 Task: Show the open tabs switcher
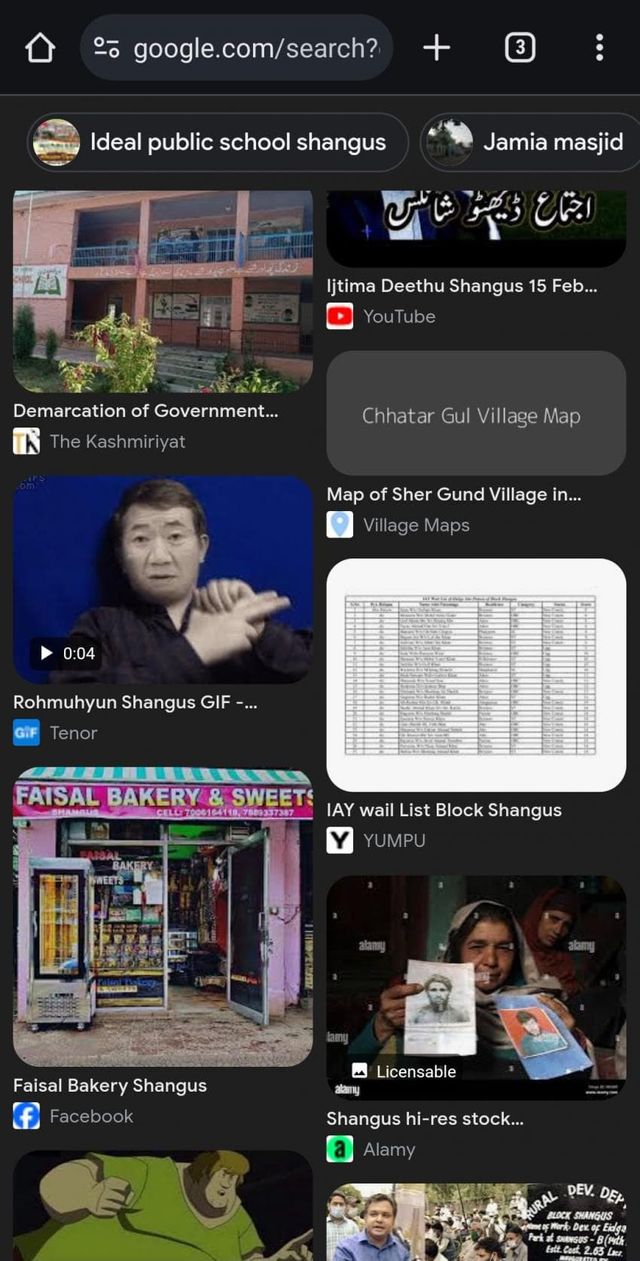pos(519,48)
